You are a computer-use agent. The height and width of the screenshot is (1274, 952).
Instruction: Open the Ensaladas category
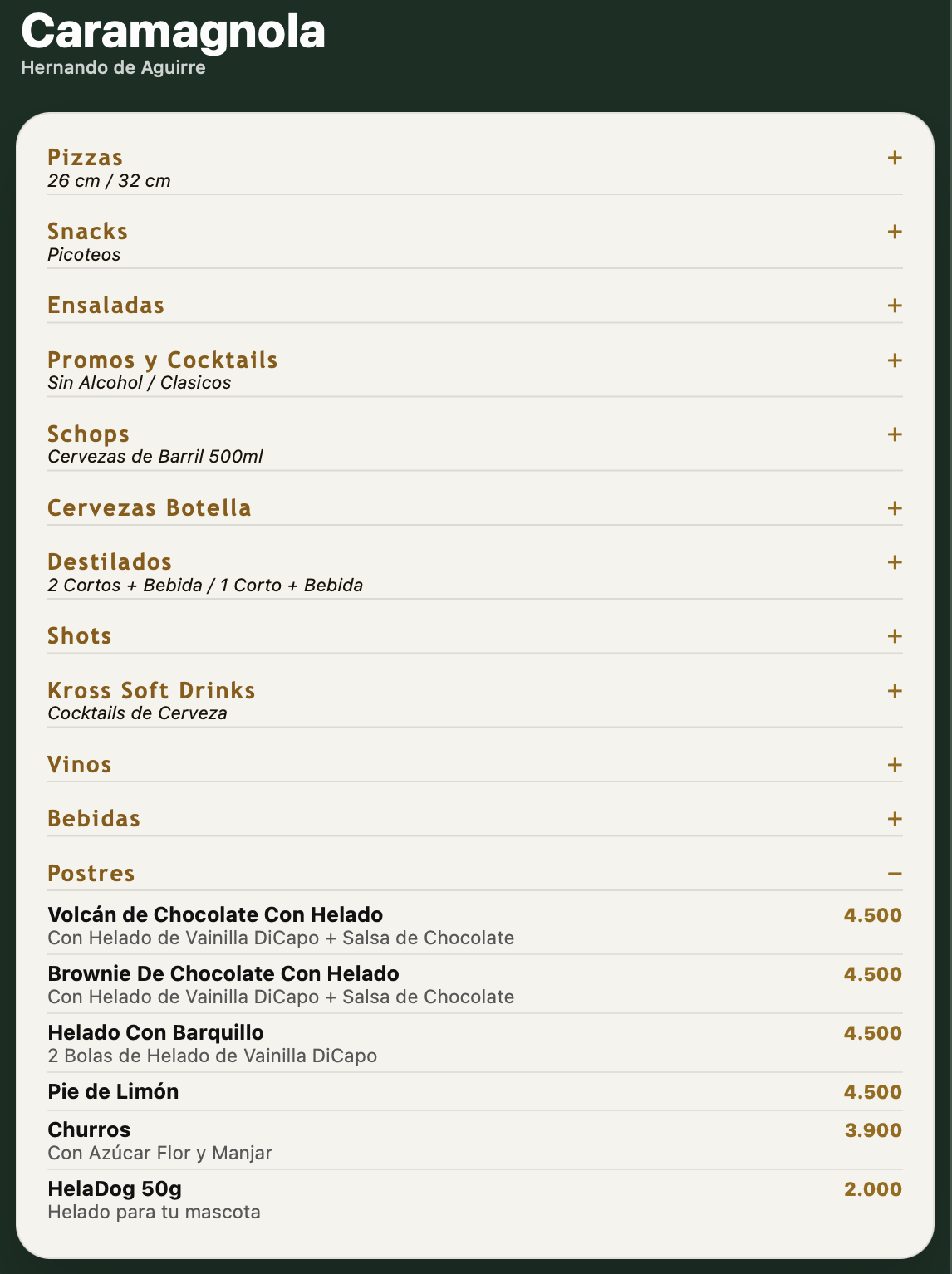pos(895,306)
